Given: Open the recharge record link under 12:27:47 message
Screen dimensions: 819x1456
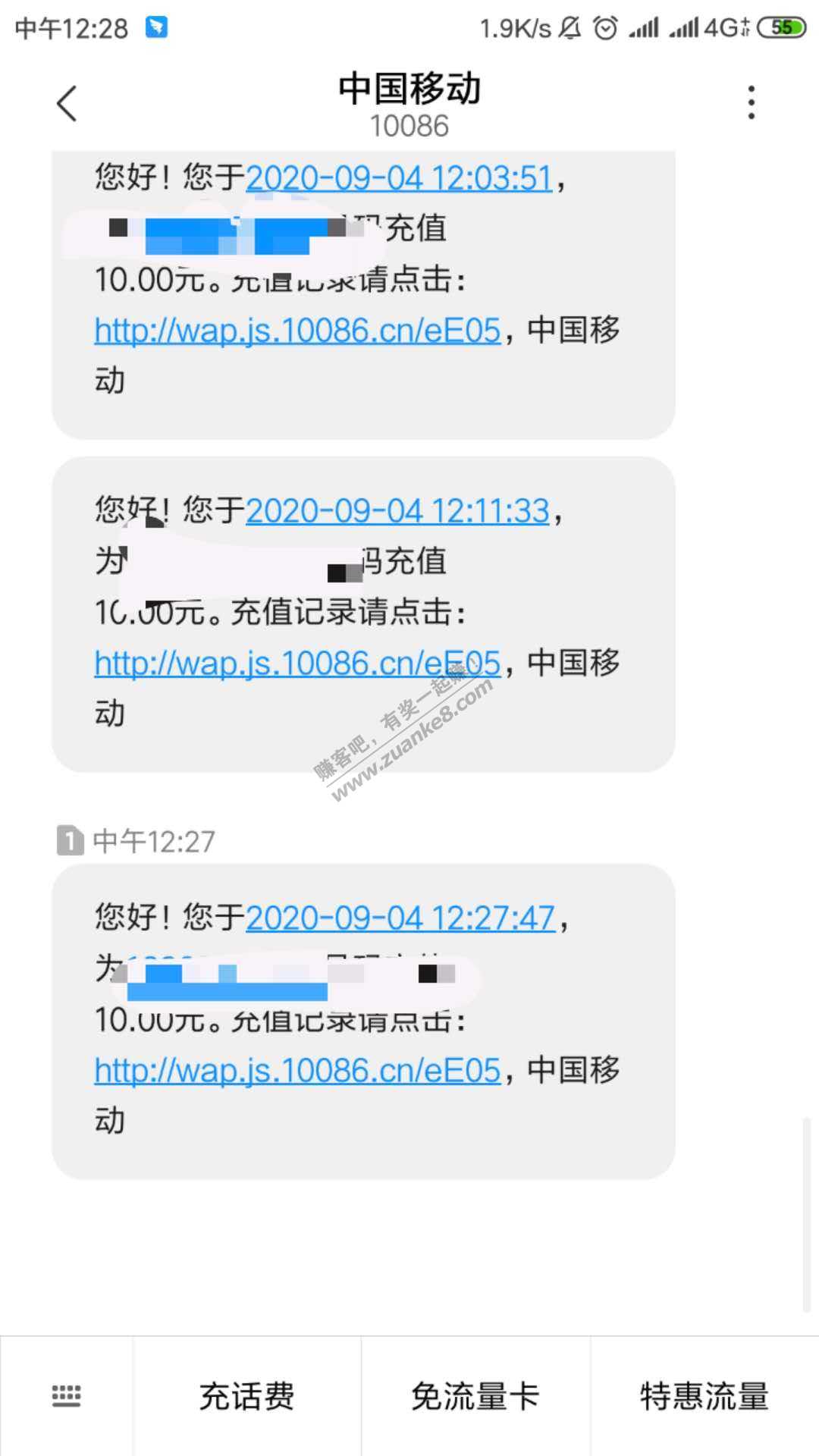Looking at the screenshot, I should pyautogui.click(x=297, y=1071).
